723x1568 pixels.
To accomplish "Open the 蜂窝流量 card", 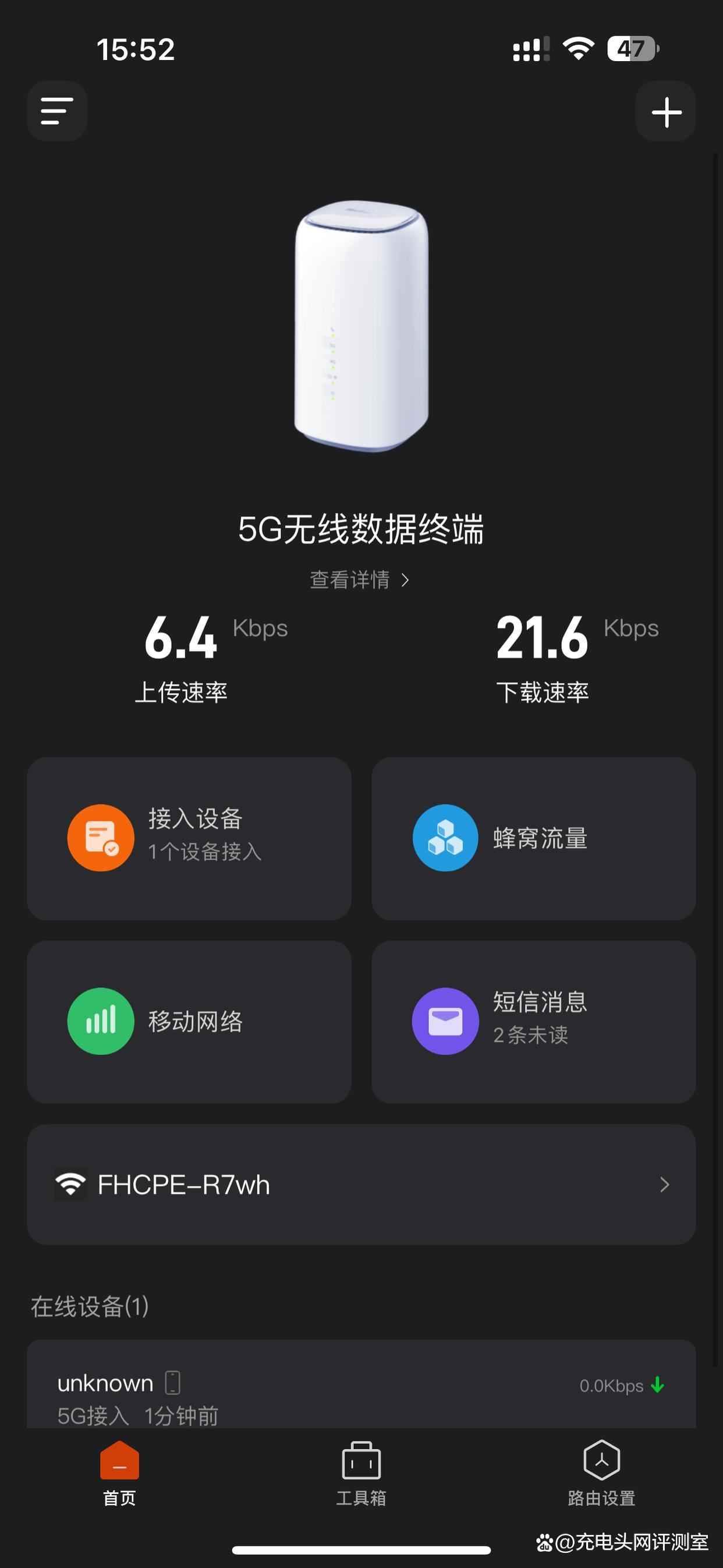I will point(534,838).
